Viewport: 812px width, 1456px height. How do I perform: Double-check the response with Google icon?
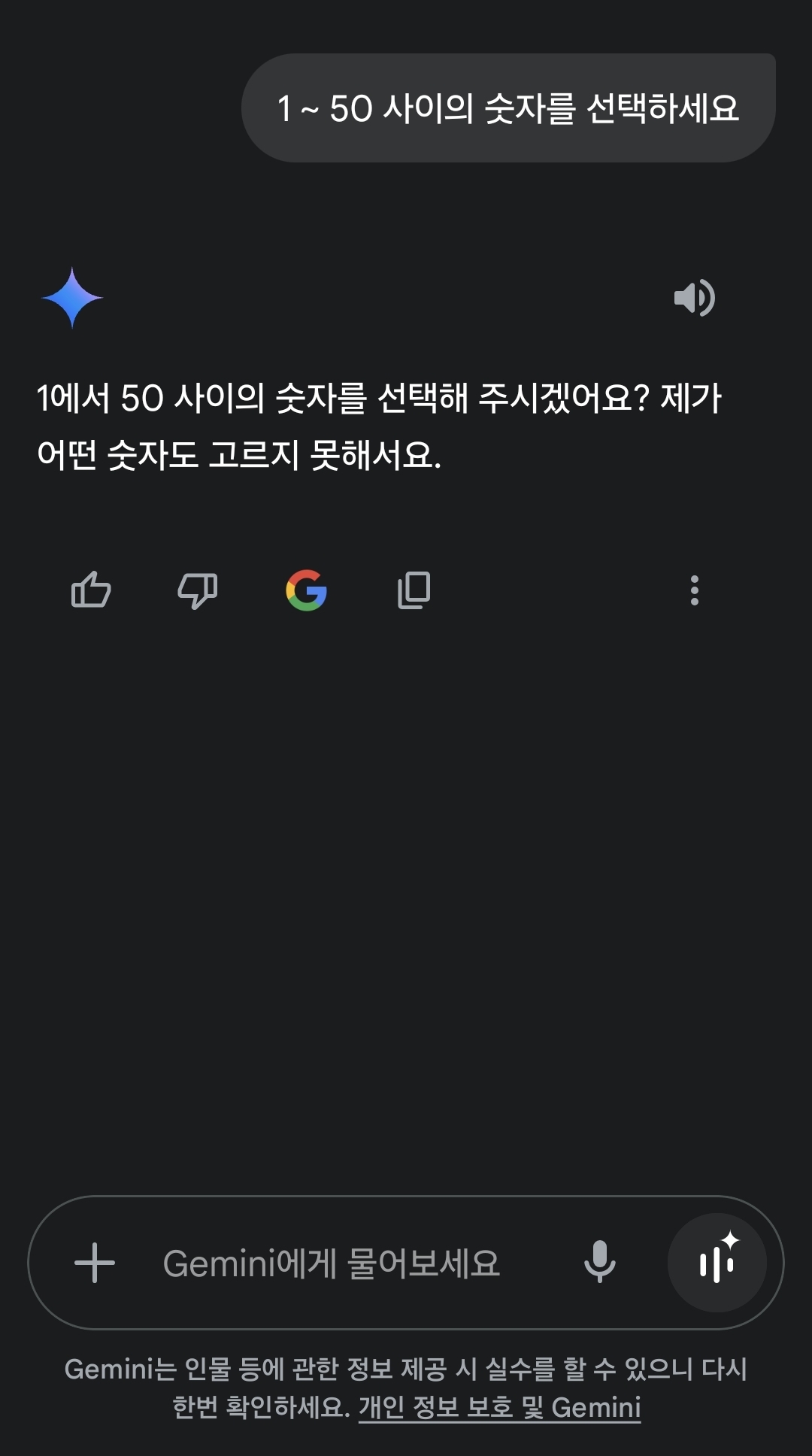(x=306, y=590)
